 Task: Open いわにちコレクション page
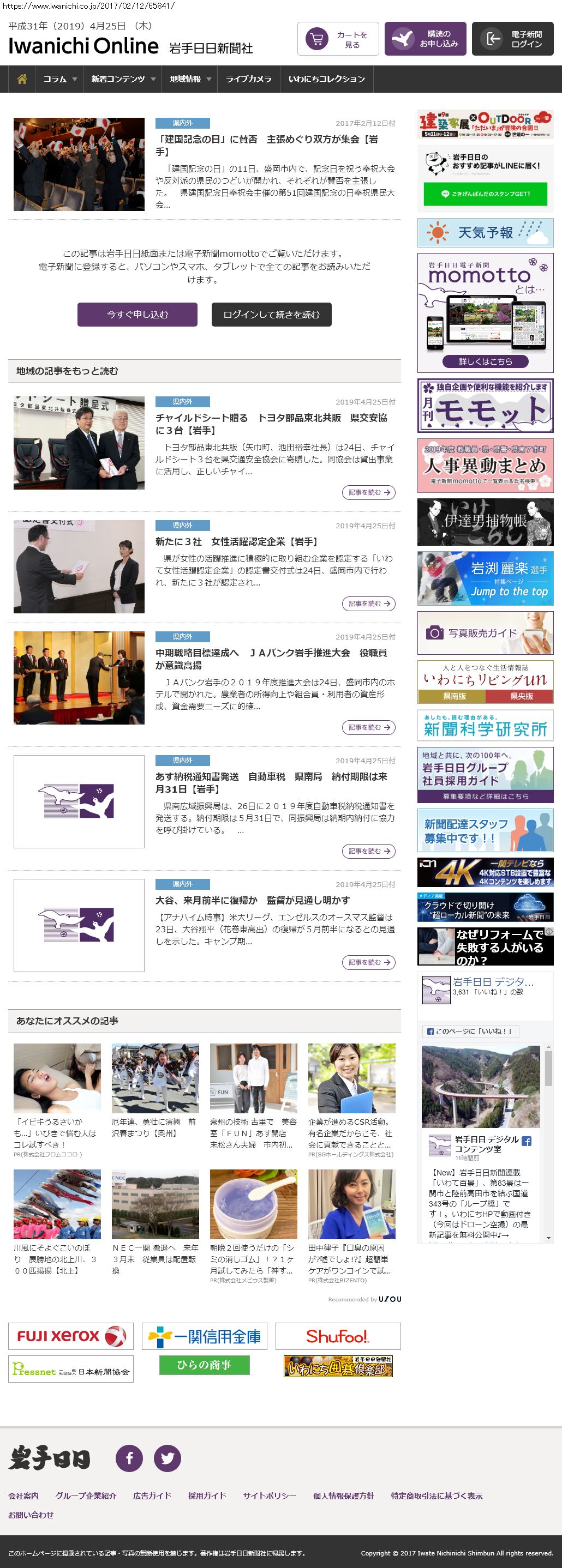pyautogui.click(x=326, y=79)
